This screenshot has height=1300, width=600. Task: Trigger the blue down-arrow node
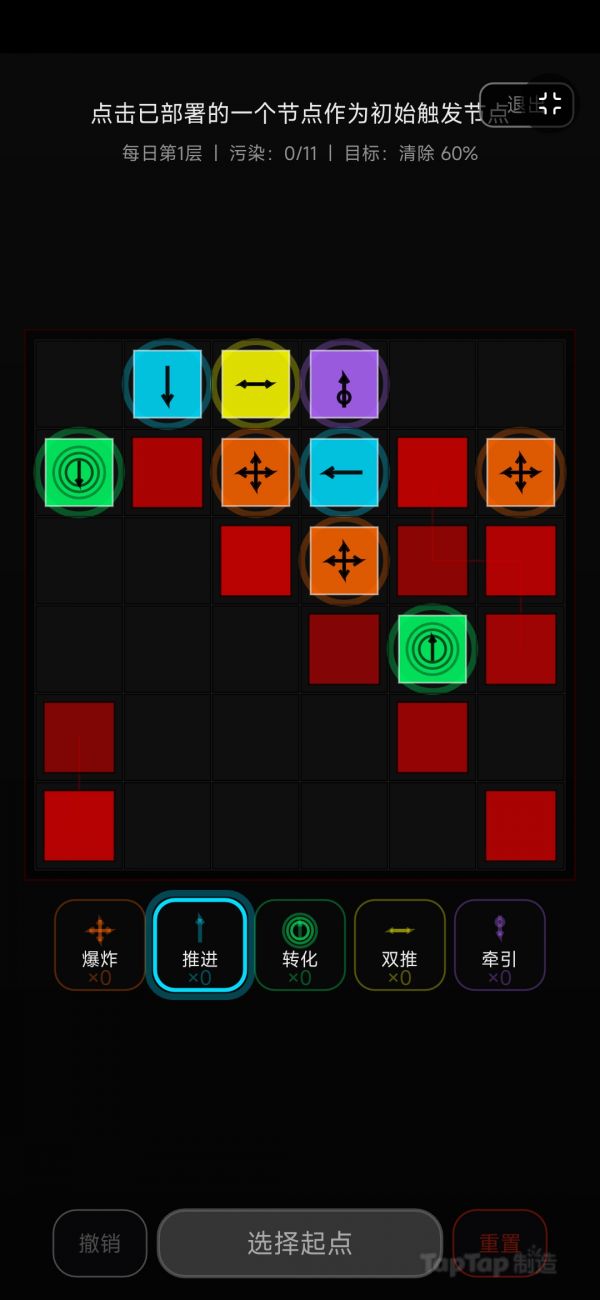pyautogui.click(x=167, y=384)
